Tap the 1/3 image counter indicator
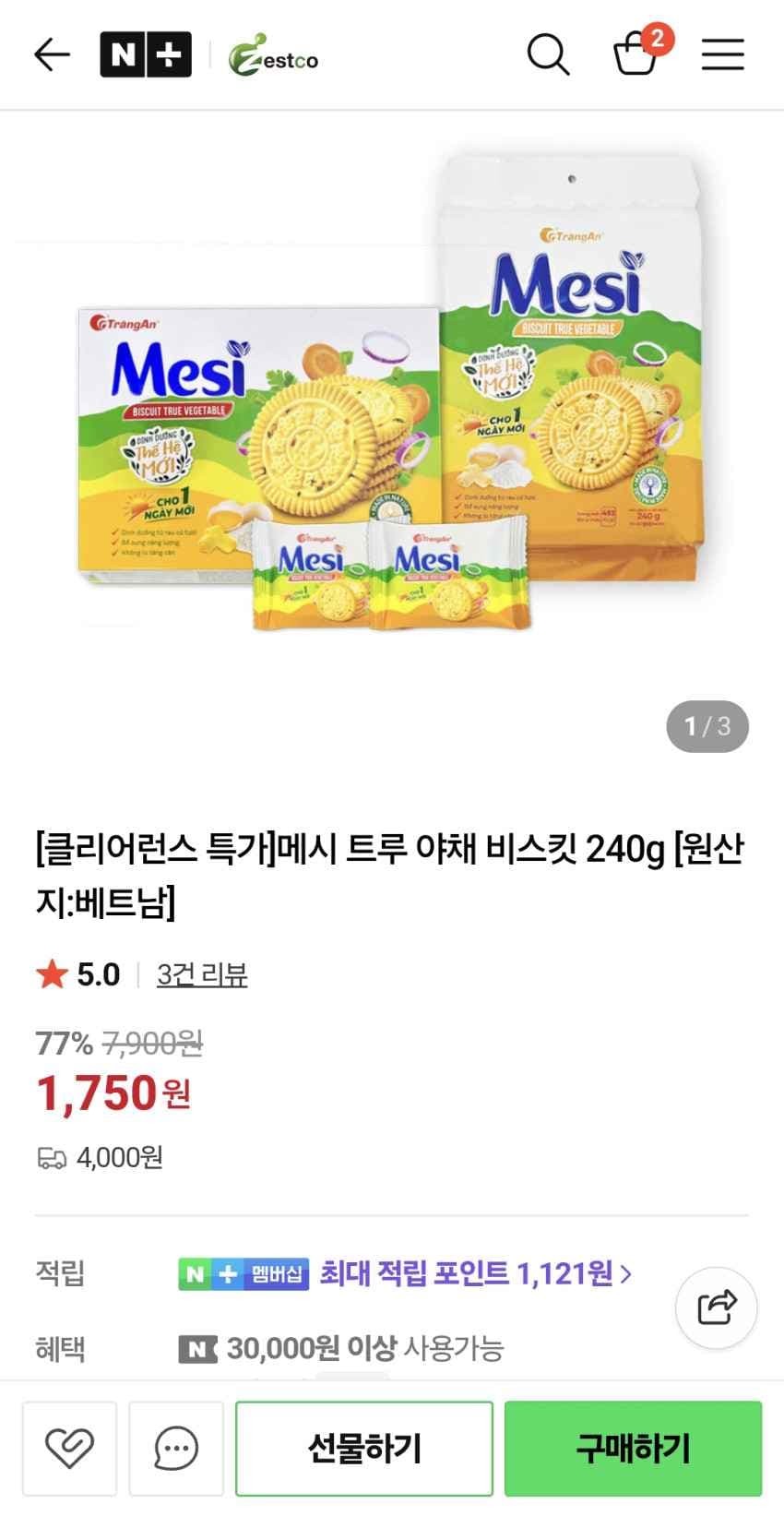This screenshot has height=1528, width=784. [707, 727]
